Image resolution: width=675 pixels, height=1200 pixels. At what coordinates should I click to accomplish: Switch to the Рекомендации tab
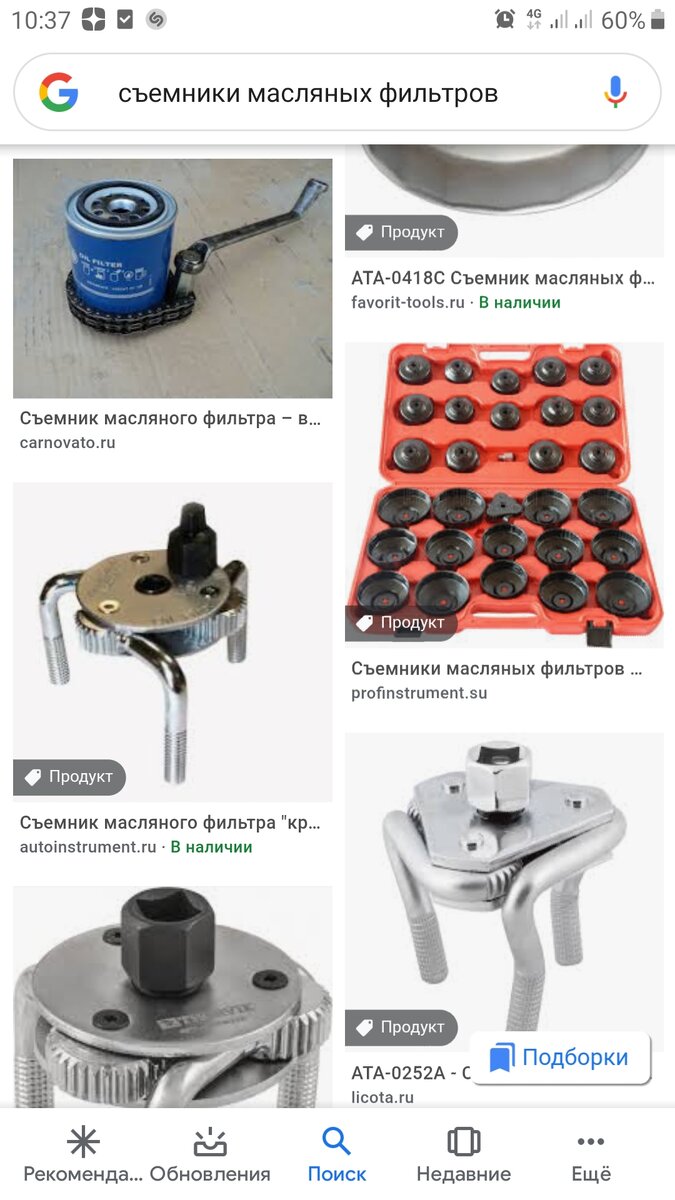click(x=83, y=1154)
